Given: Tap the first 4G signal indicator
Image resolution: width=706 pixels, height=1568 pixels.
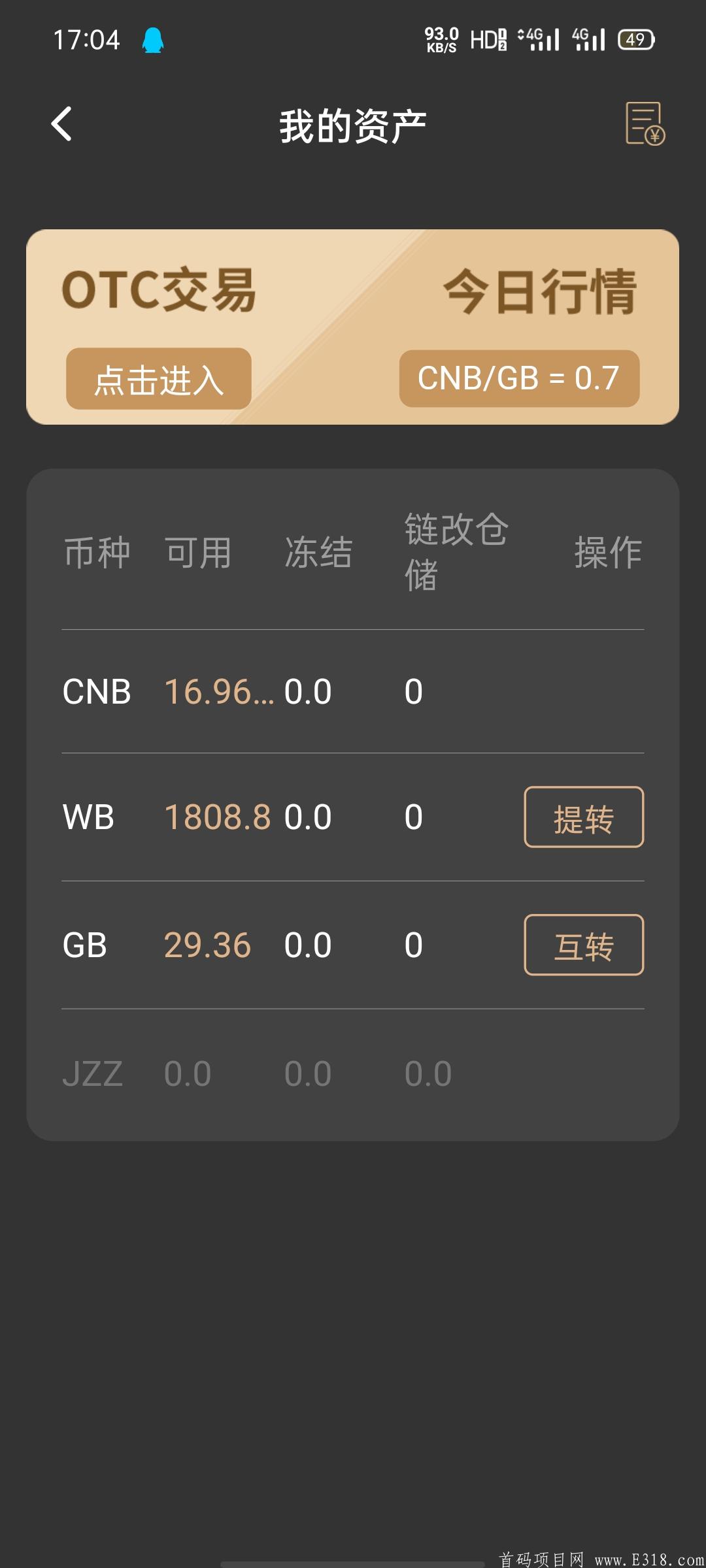Looking at the screenshot, I should tap(540, 41).
